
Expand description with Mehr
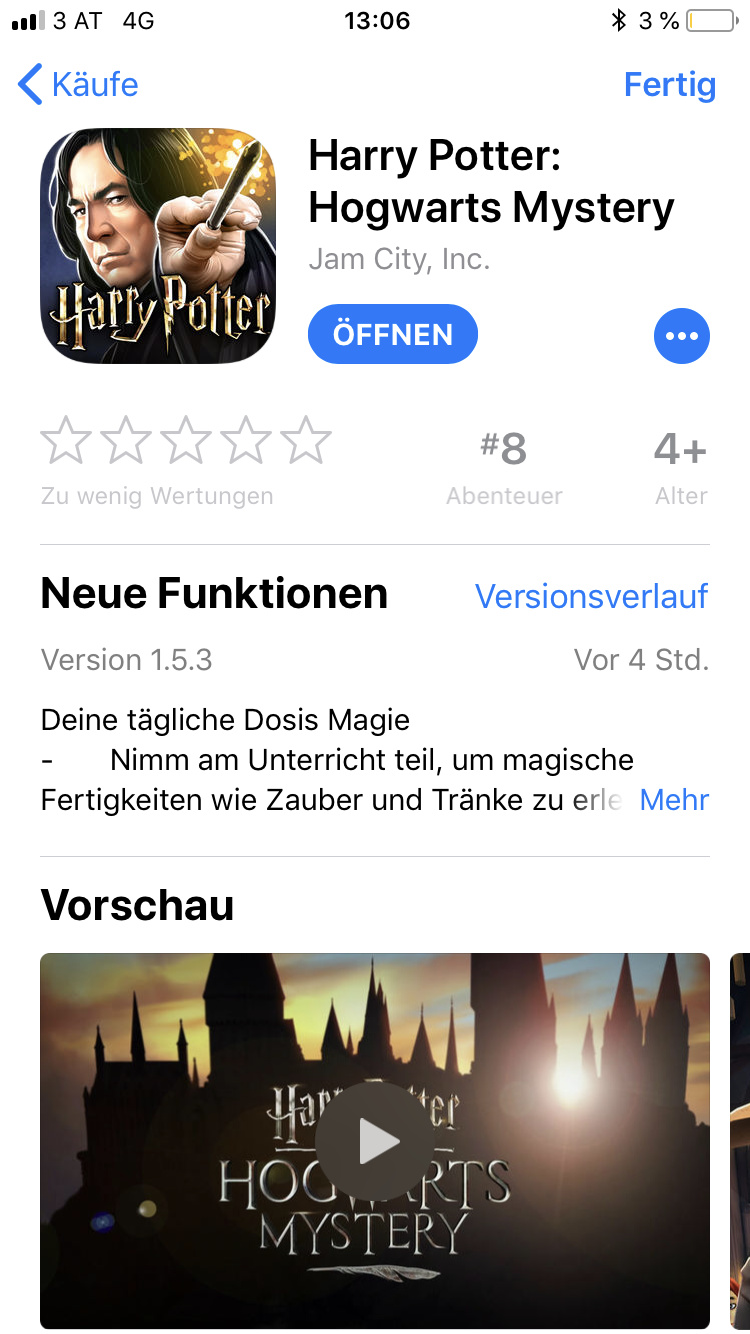(674, 800)
